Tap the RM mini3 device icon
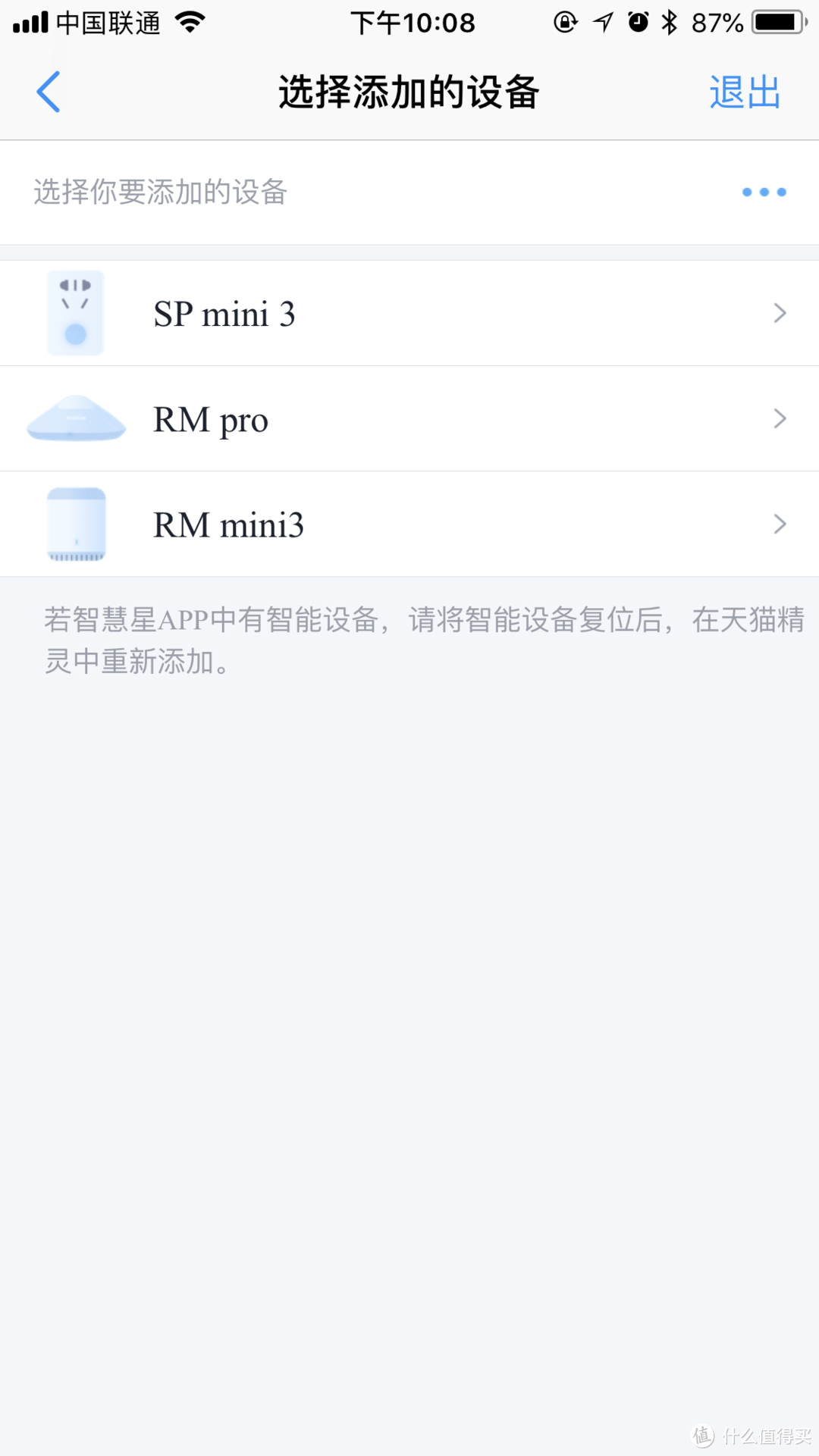 [76, 524]
